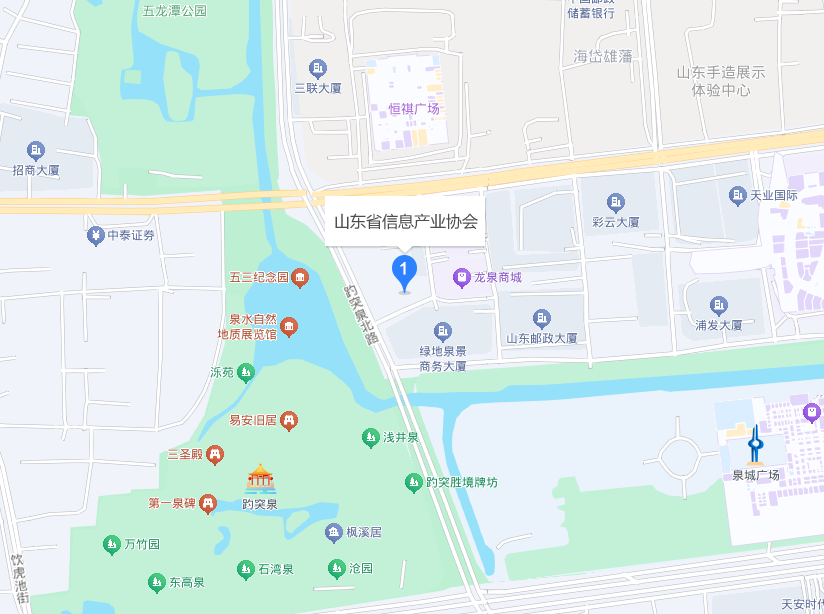Tap the blue marker numbered 1
824x614 pixels.
coord(403,271)
